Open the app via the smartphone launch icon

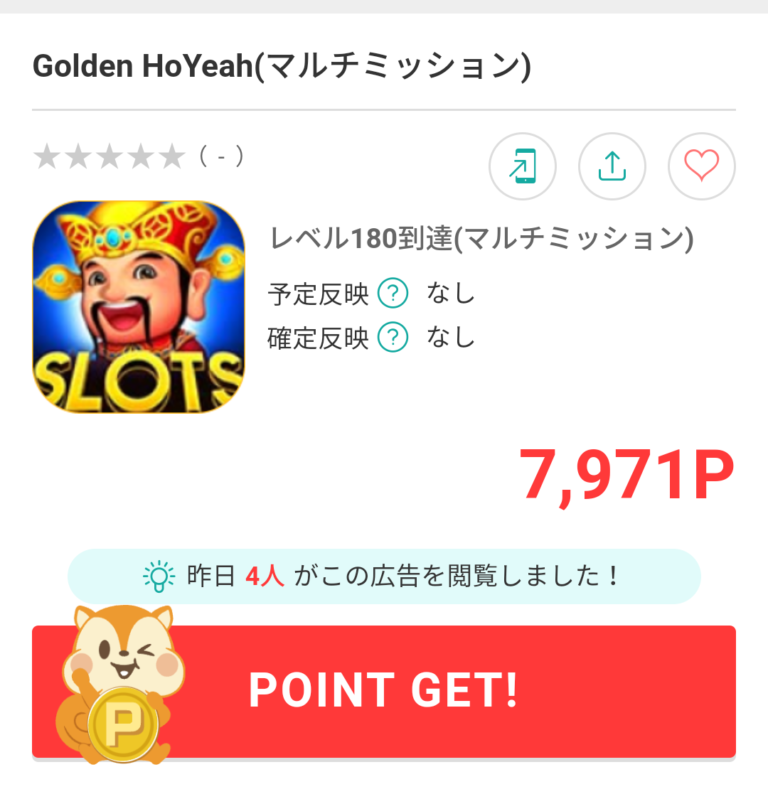coord(522,167)
